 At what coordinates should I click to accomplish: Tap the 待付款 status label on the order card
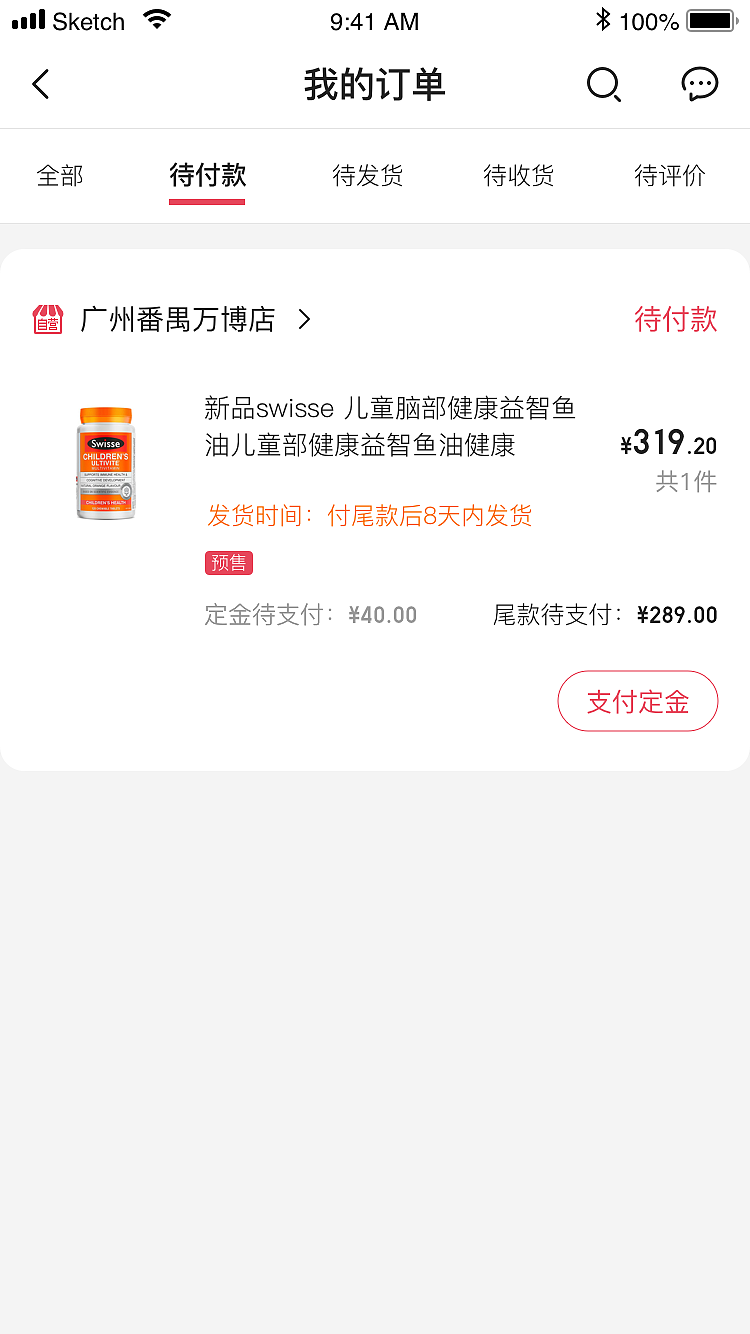tap(676, 318)
